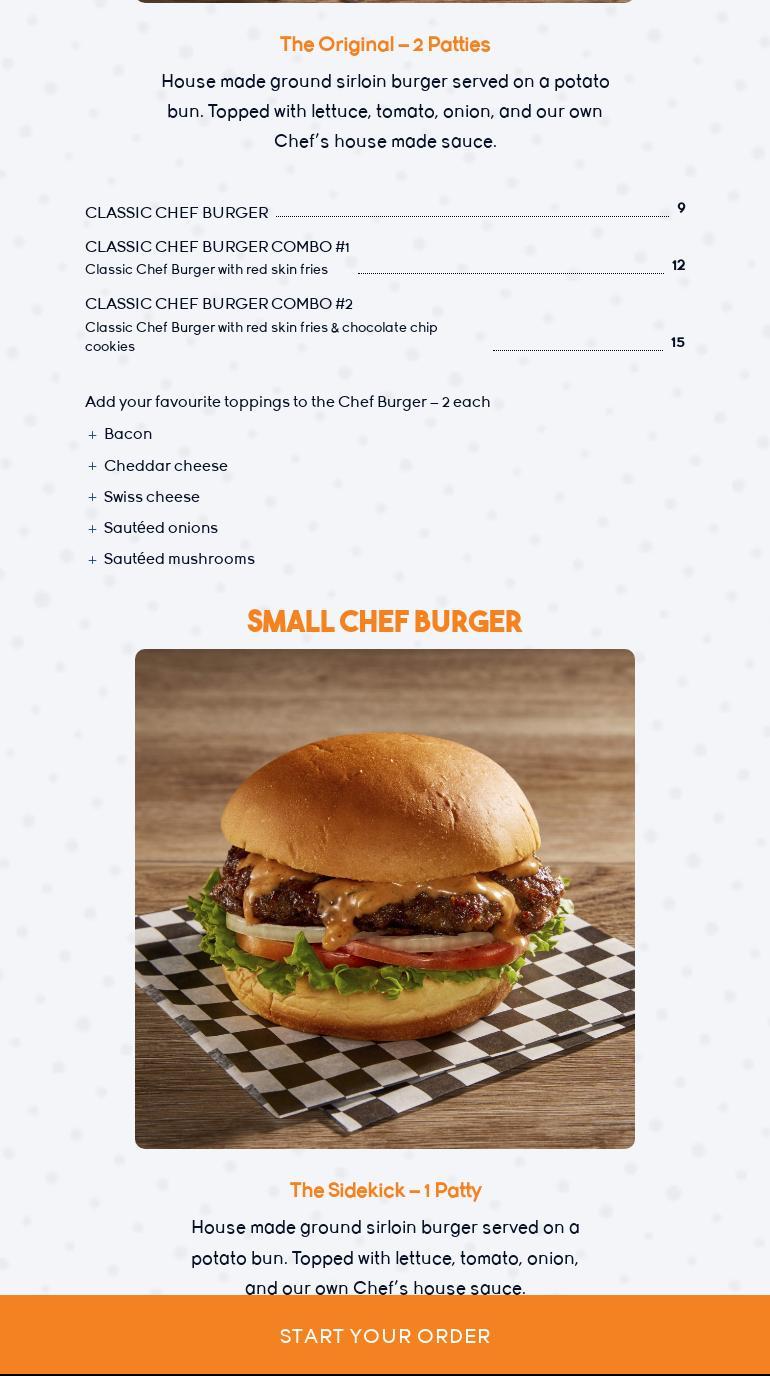
Task: Tap the Start Your Order button
Action: 385,1336
